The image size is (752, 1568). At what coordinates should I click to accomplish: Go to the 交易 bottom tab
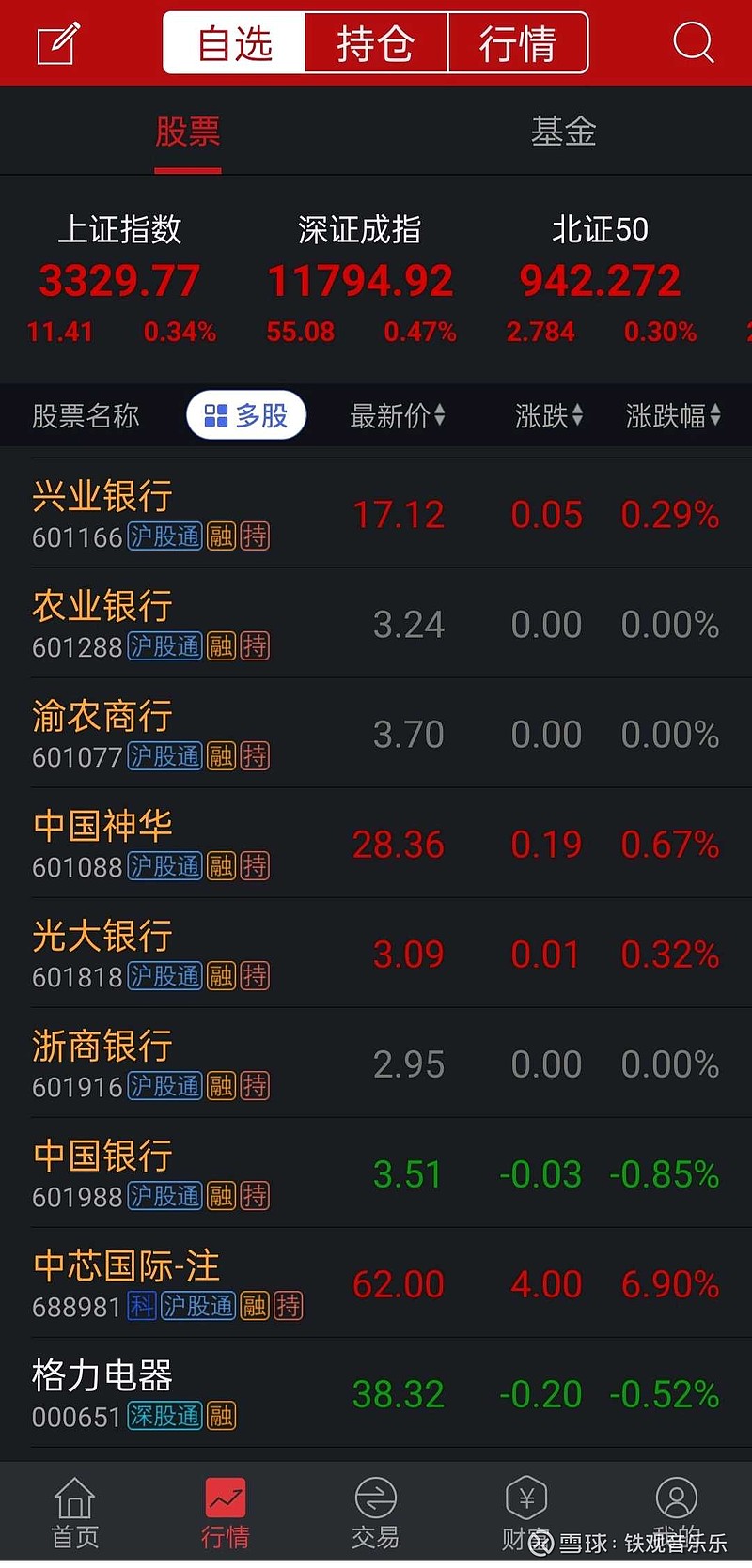coord(375,1513)
